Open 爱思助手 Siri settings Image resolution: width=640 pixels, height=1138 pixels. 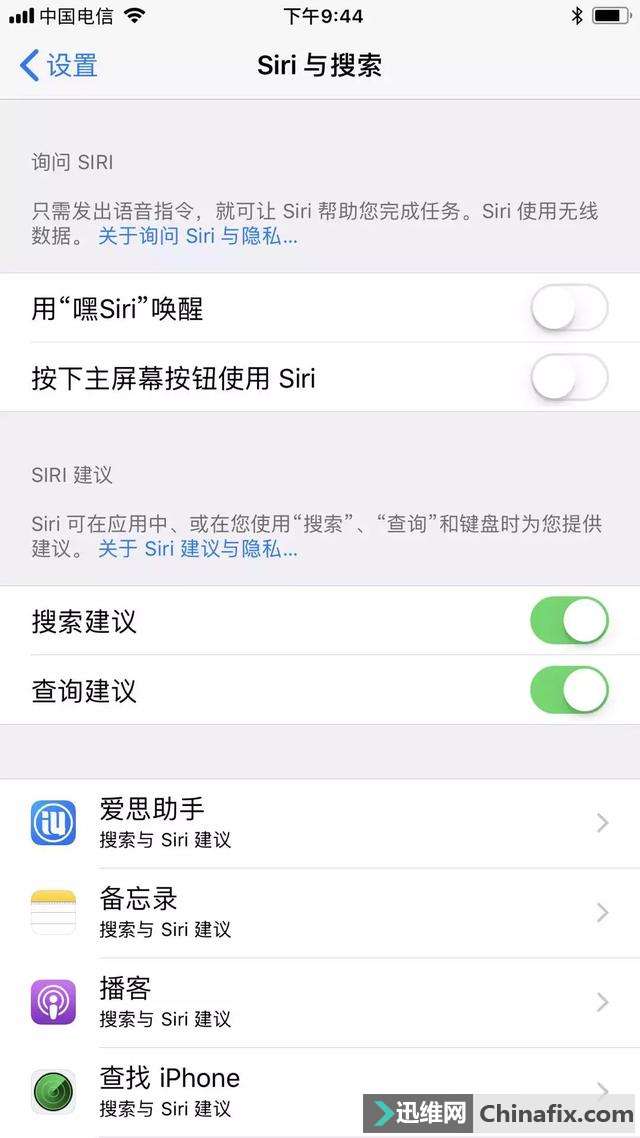point(320,823)
